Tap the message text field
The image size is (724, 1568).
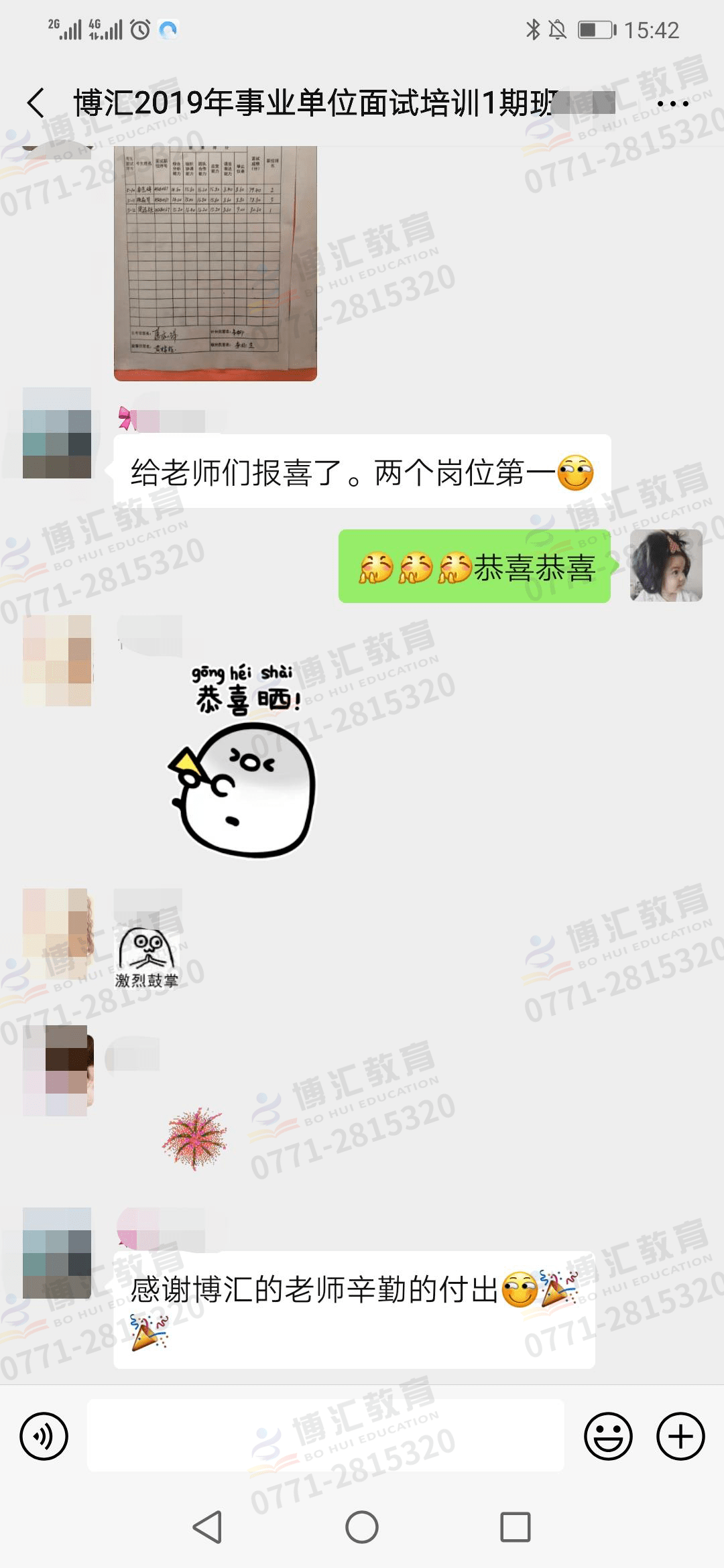(x=325, y=1436)
